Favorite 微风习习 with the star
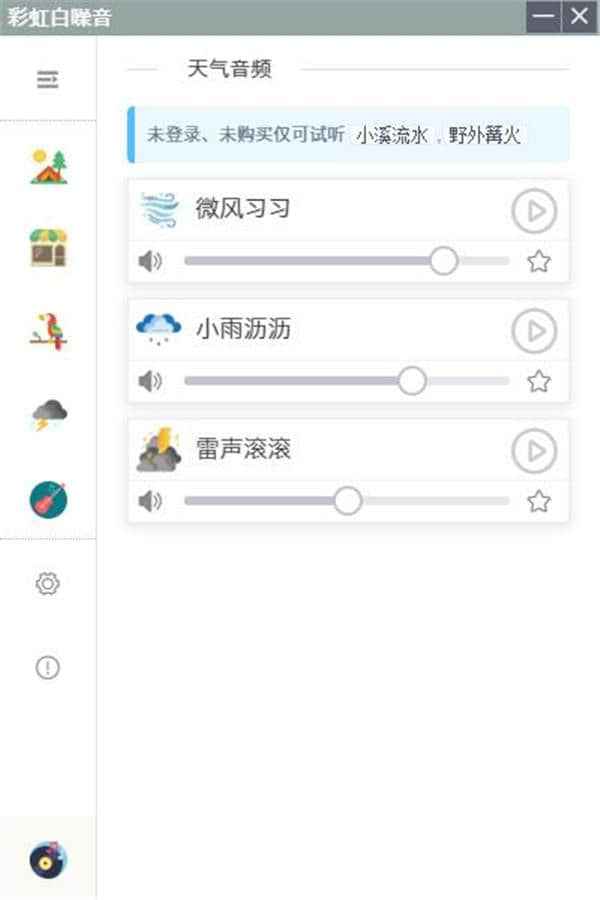Screen dimensions: 600x900 click(539, 262)
